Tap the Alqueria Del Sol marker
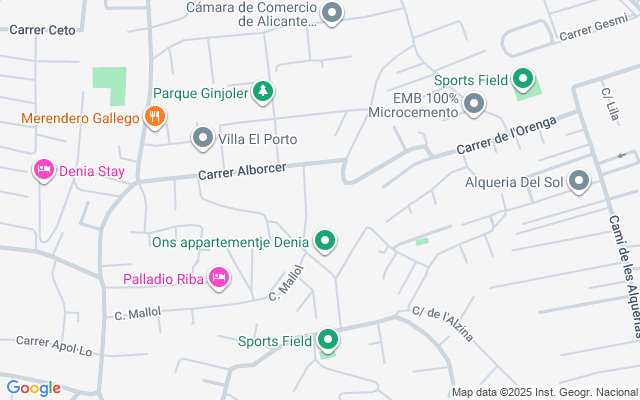Screen dimensions: 640x400 pos(578,182)
